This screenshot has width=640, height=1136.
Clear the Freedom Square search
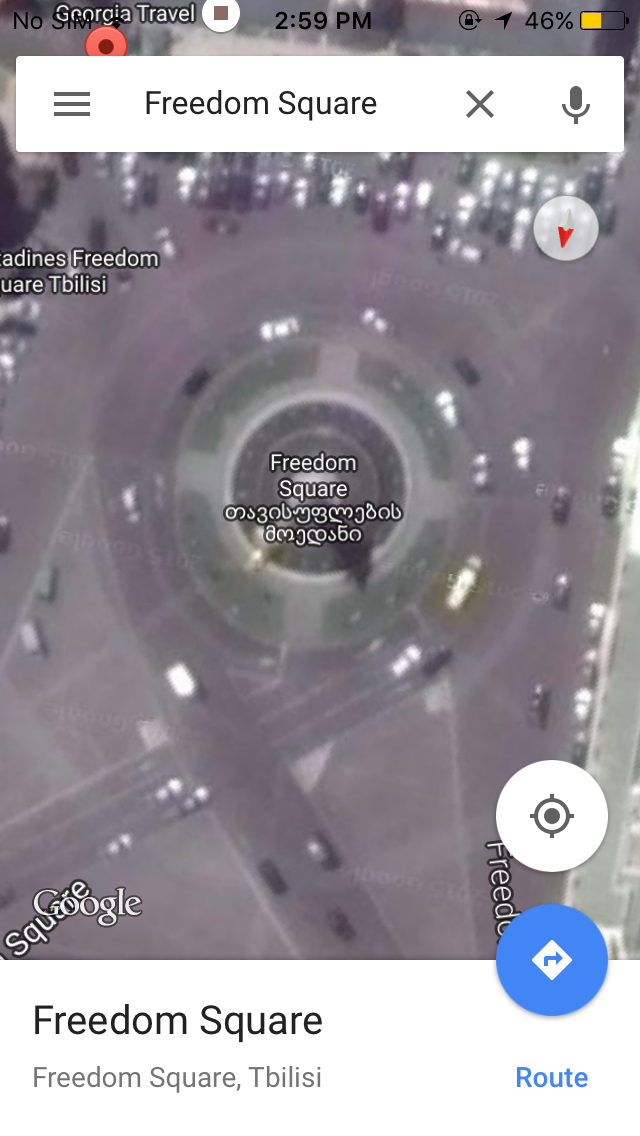click(x=480, y=104)
